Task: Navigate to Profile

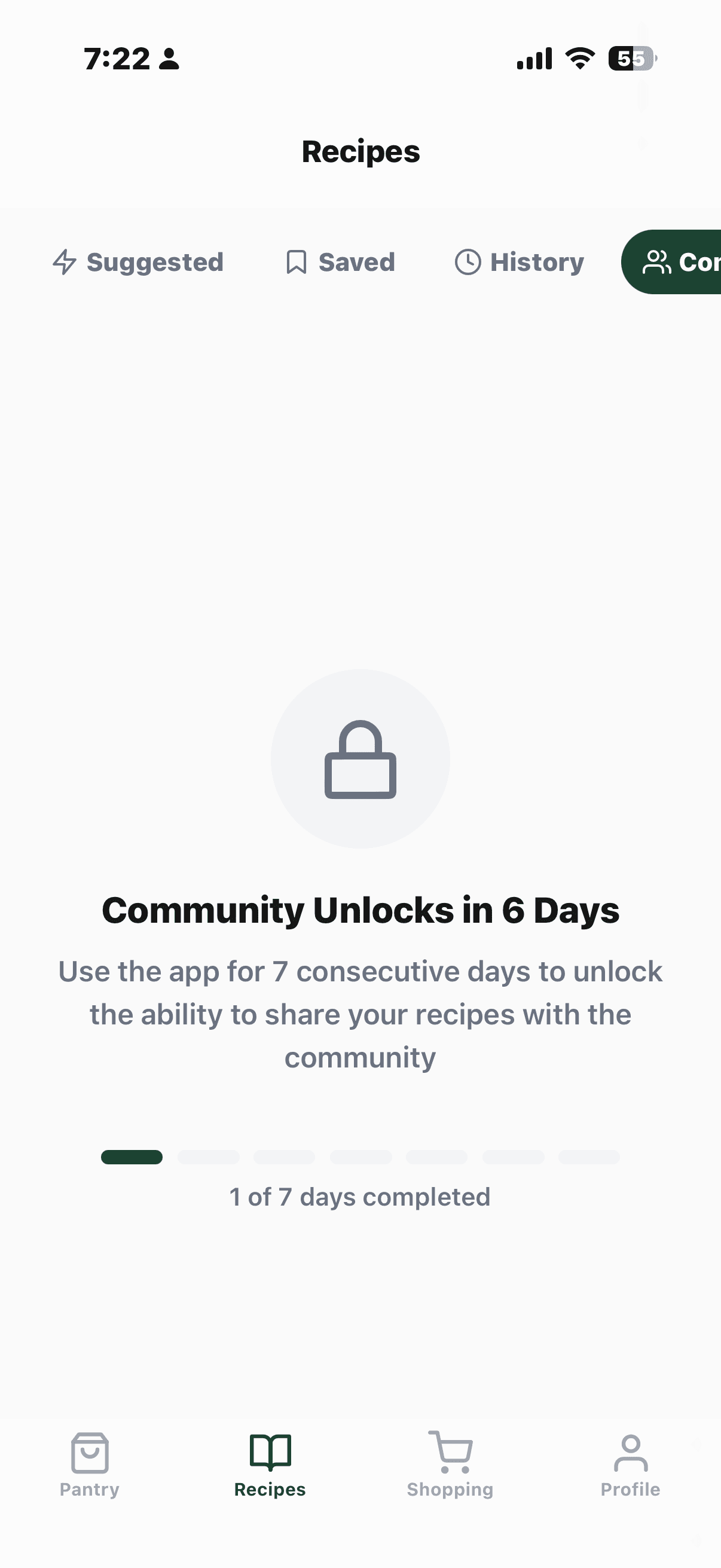Action: pos(630,1465)
